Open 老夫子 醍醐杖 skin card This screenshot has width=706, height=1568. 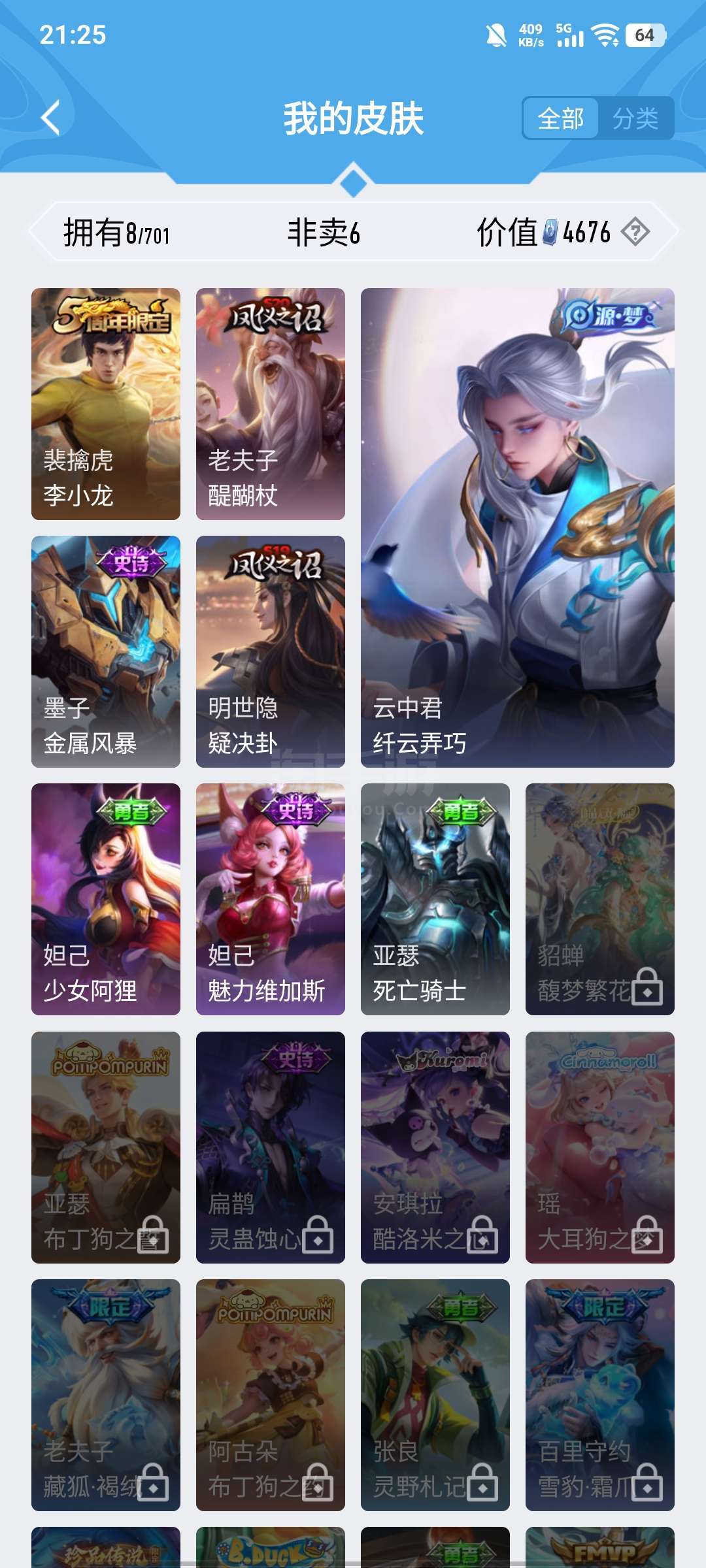pos(271,404)
